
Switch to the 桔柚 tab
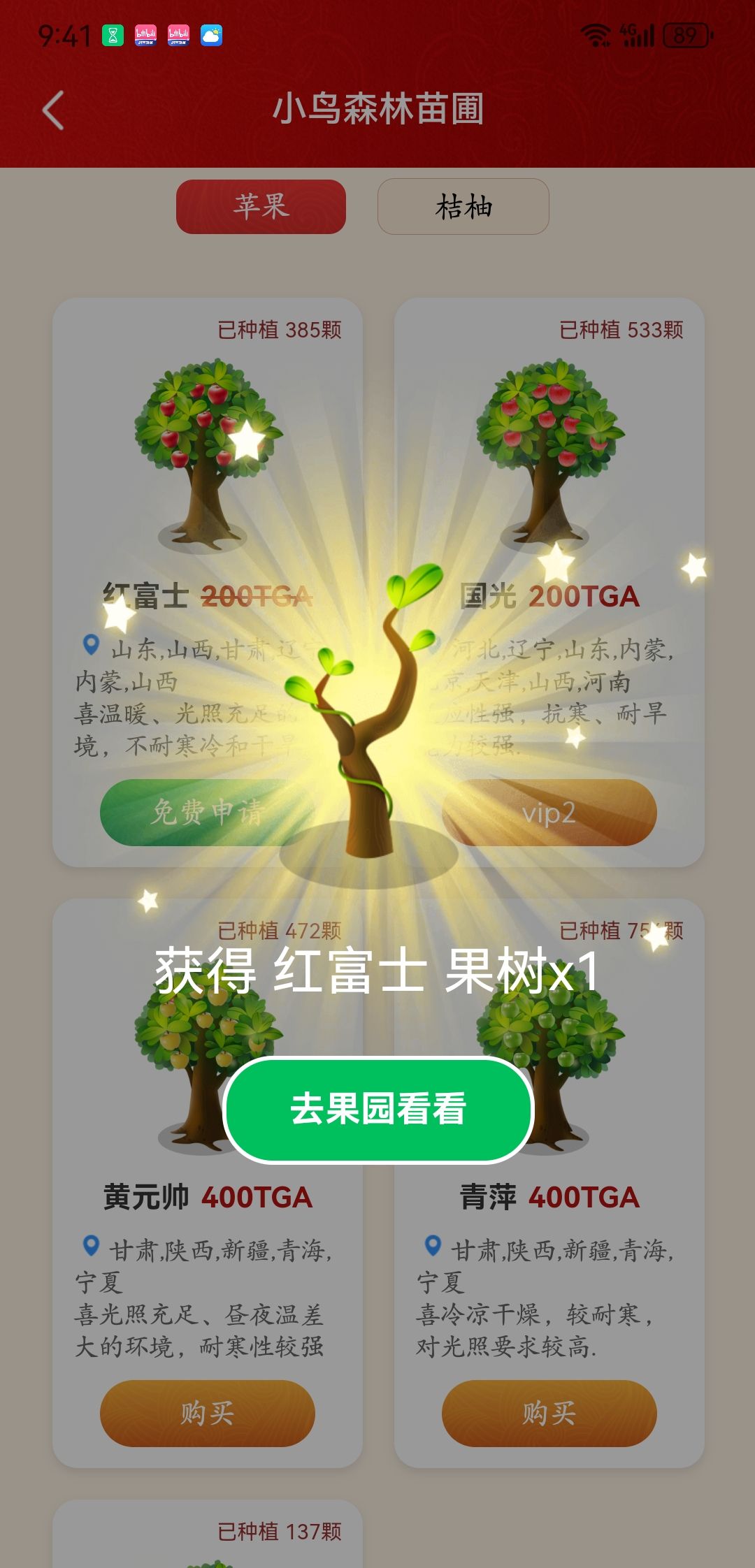point(463,207)
